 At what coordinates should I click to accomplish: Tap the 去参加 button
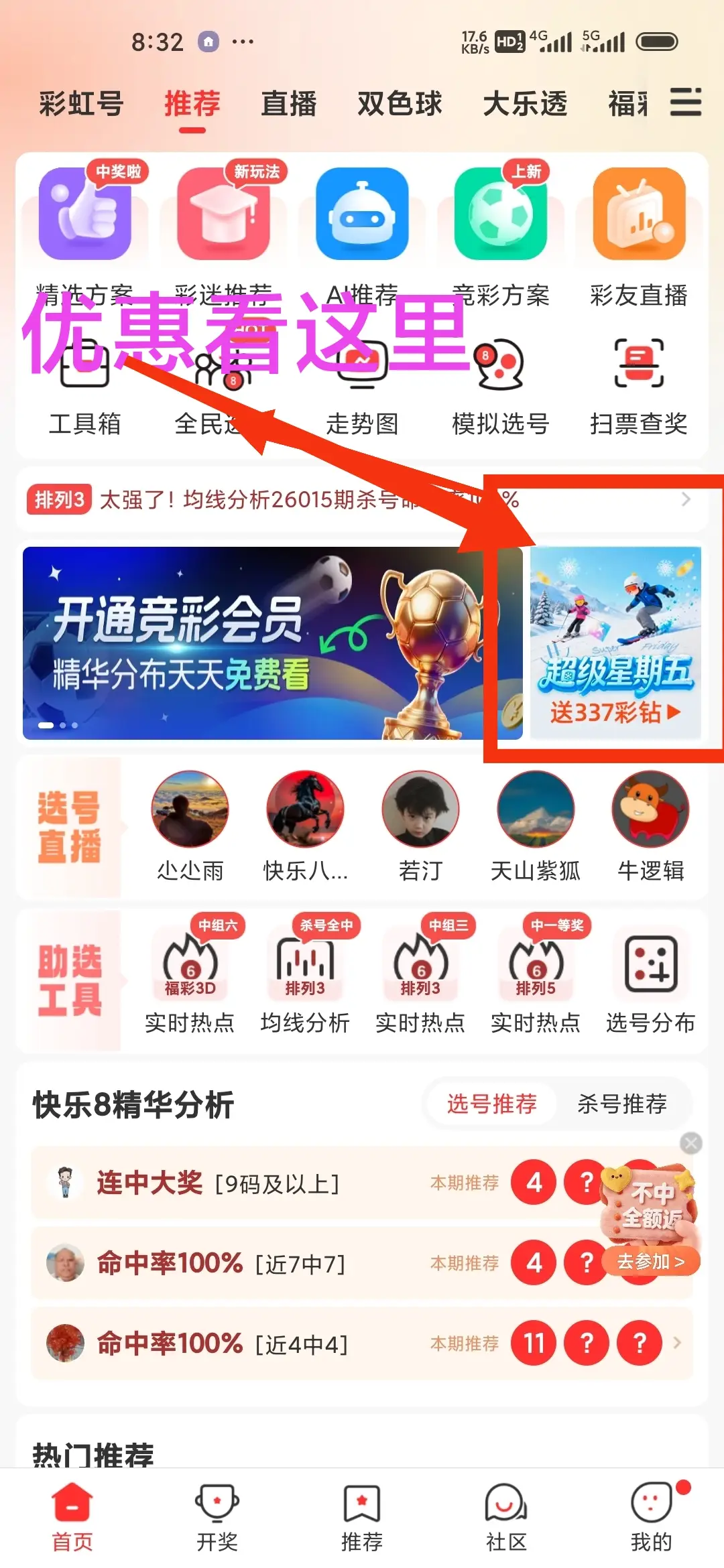coord(651,1262)
